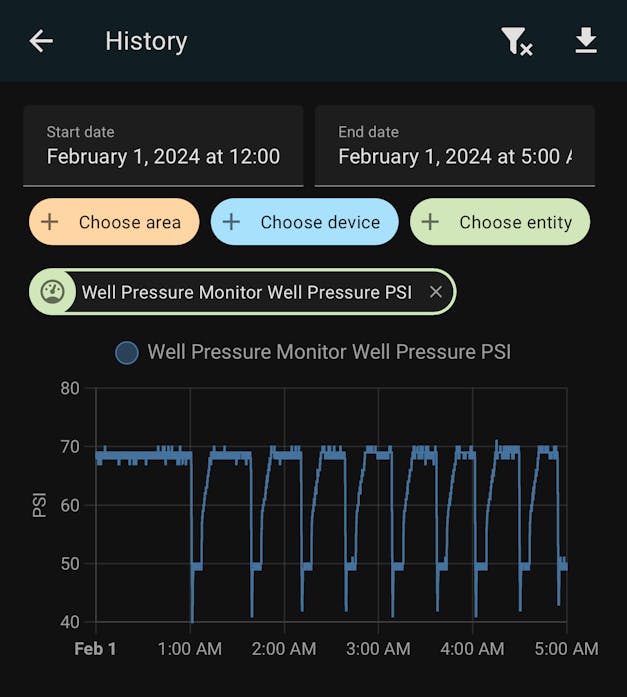Add an entity with Choose entity

[500, 222]
